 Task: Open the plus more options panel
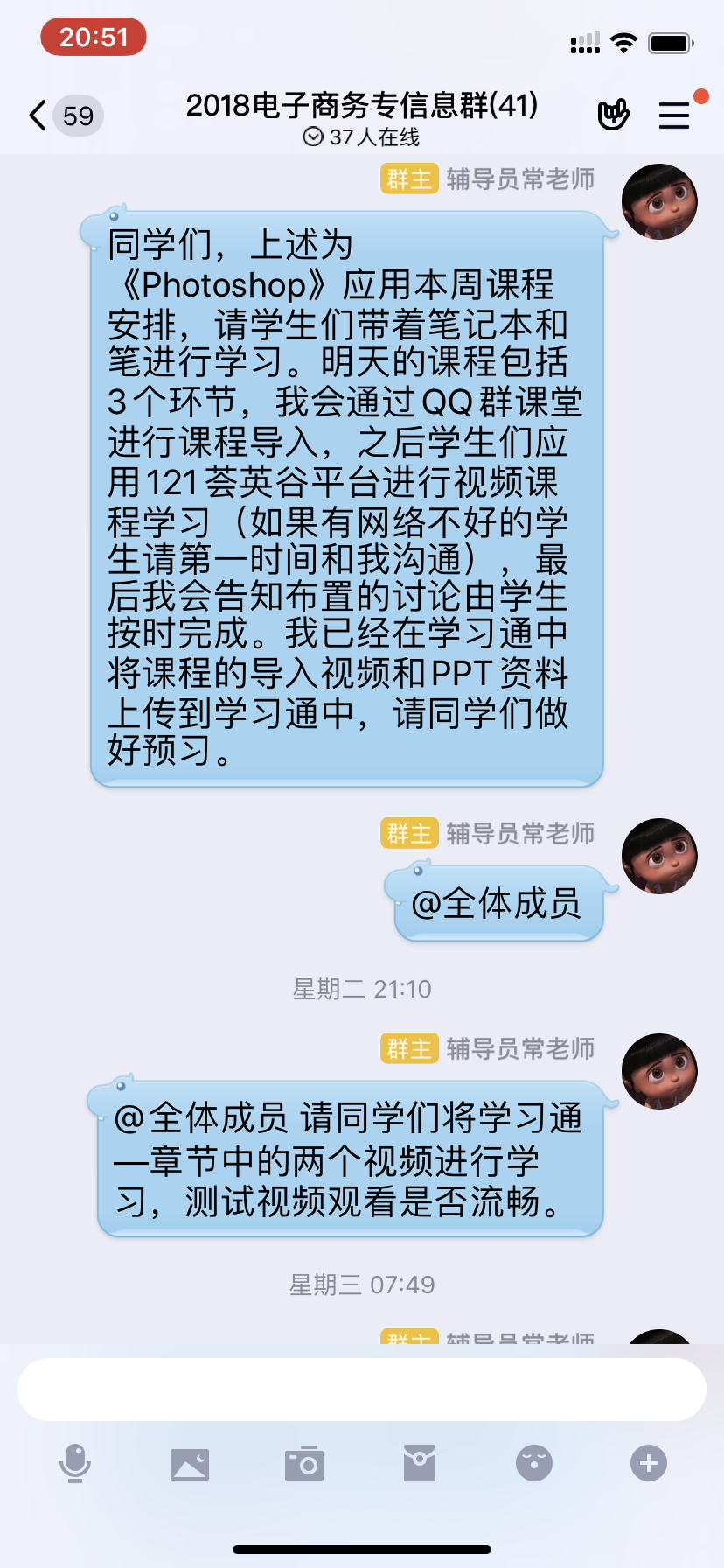(649, 1463)
